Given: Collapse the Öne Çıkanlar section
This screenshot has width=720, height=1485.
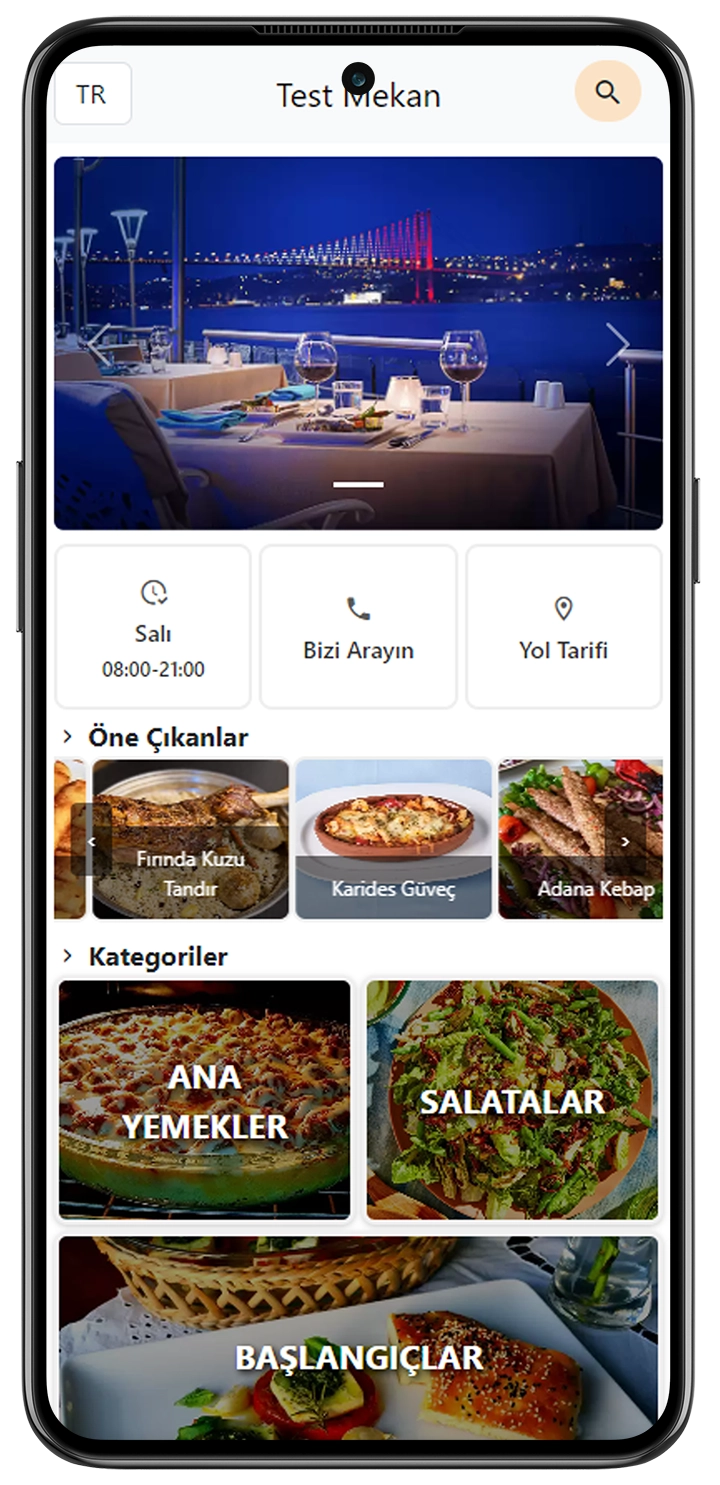Looking at the screenshot, I should click(68, 737).
